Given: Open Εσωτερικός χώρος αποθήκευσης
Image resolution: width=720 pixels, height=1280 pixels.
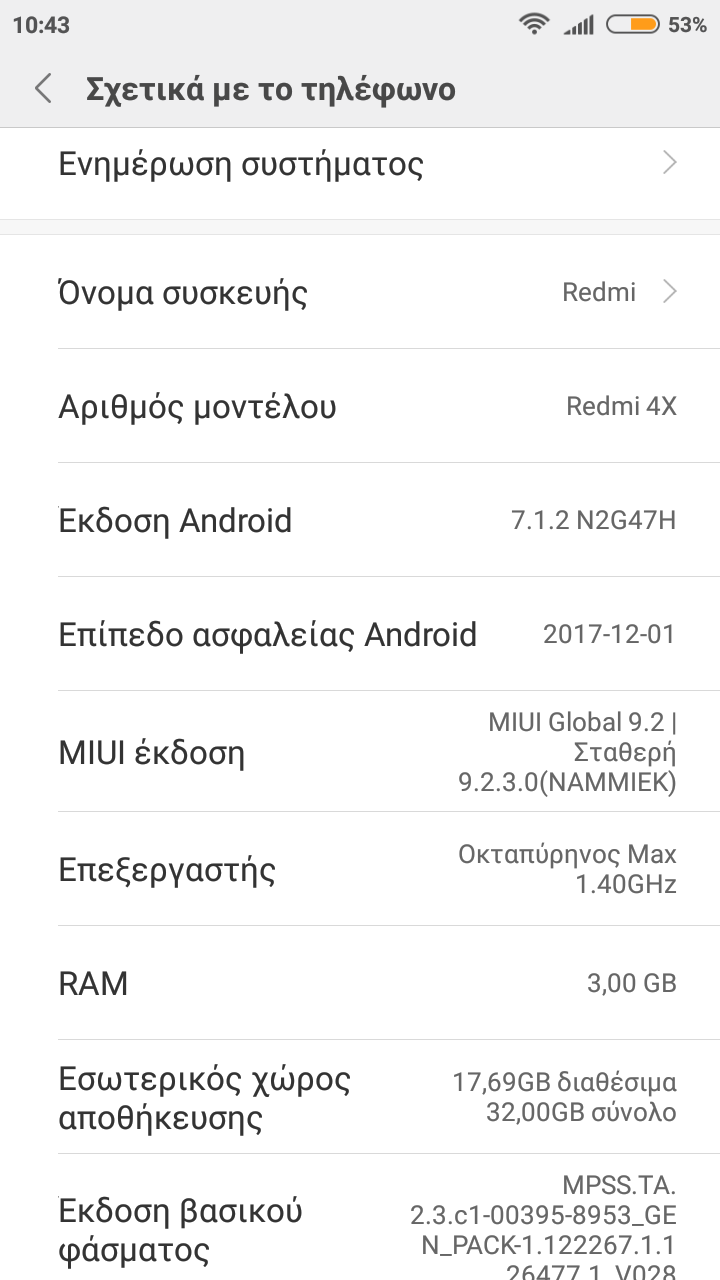Looking at the screenshot, I should coord(360,1097).
